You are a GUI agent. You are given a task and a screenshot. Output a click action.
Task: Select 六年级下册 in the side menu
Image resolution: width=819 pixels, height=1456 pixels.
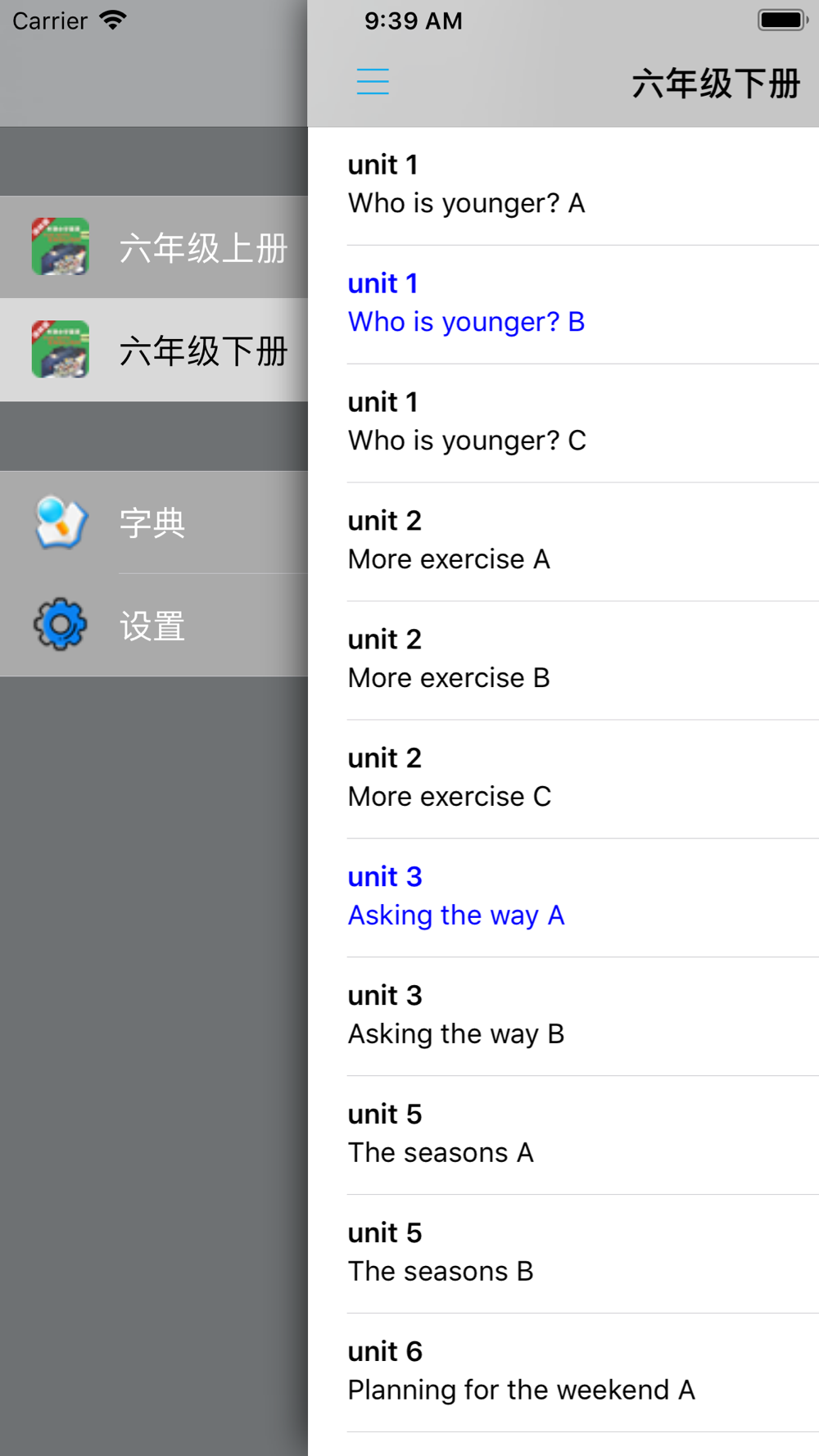[x=154, y=350]
